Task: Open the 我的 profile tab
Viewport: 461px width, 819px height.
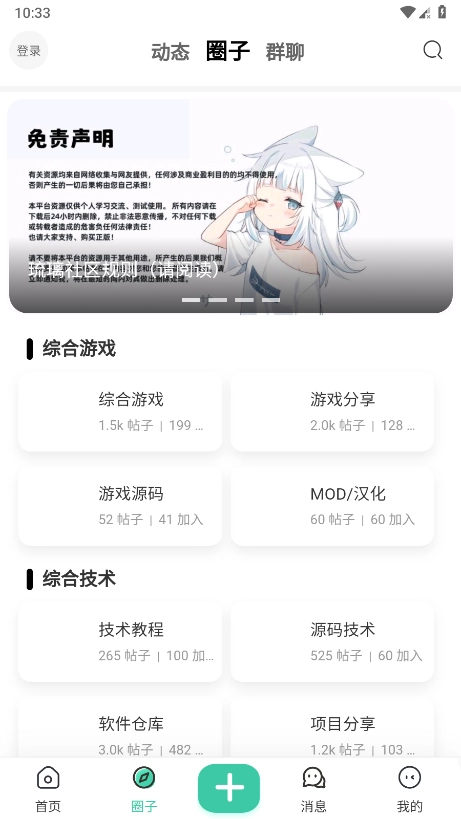Action: tap(409, 790)
